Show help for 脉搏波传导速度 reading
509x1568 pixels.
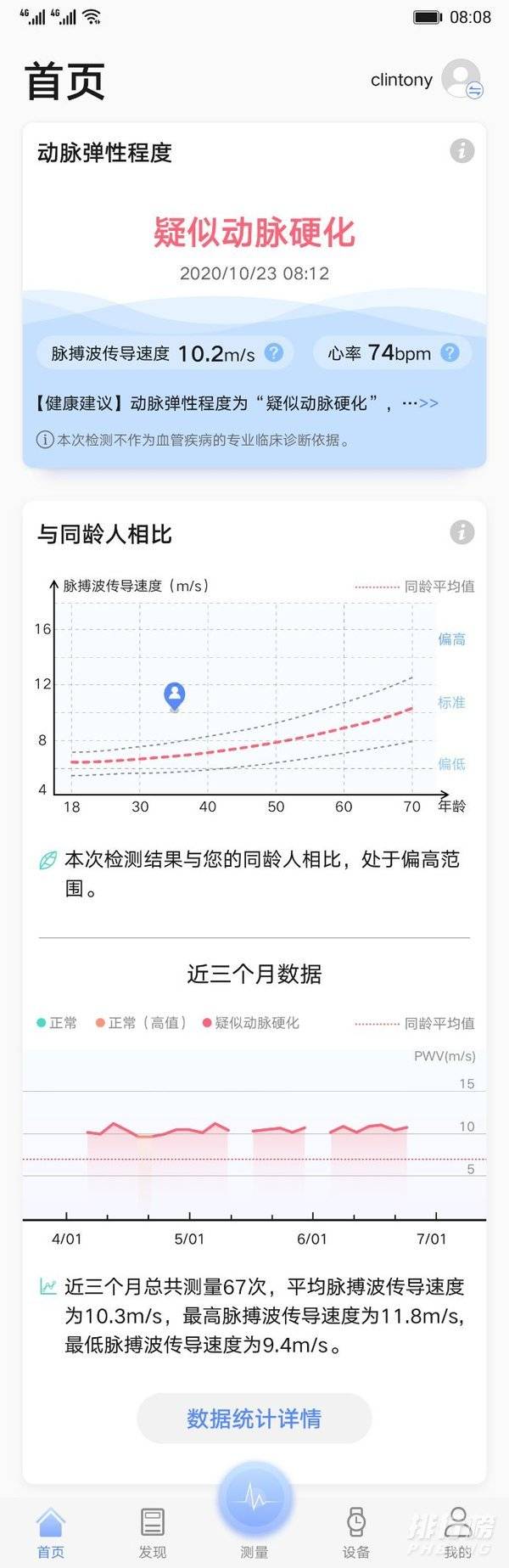click(274, 352)
